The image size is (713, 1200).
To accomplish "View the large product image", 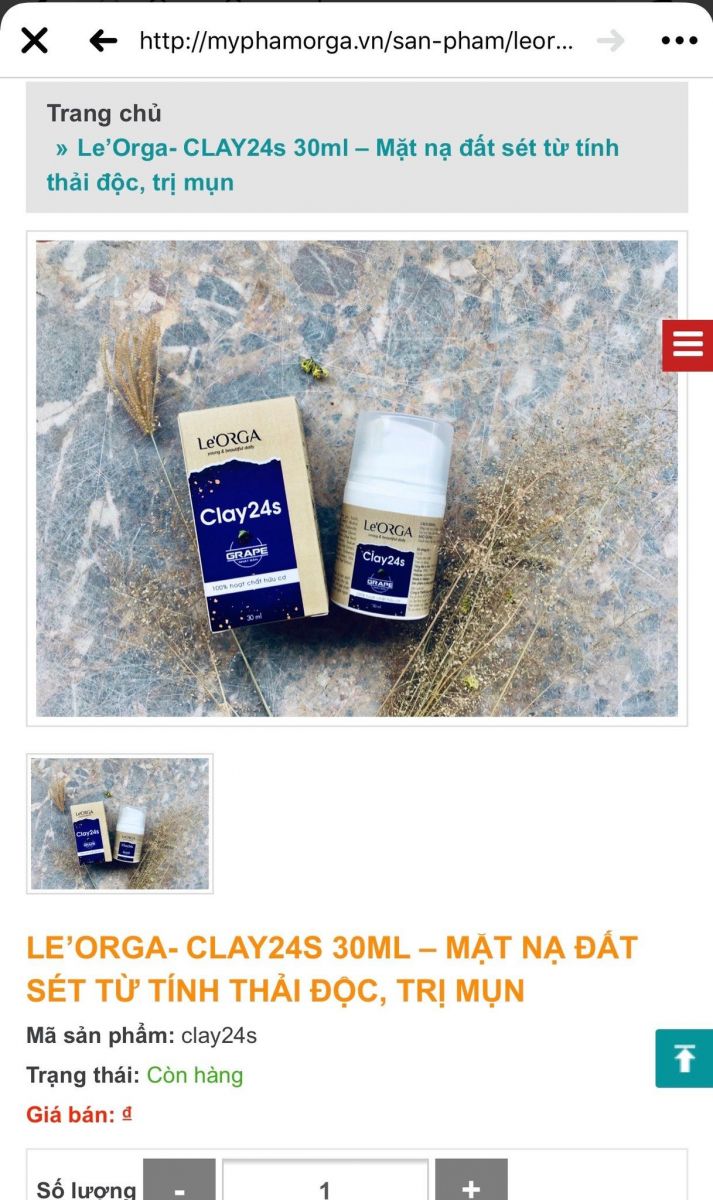I will pos(357,478).
